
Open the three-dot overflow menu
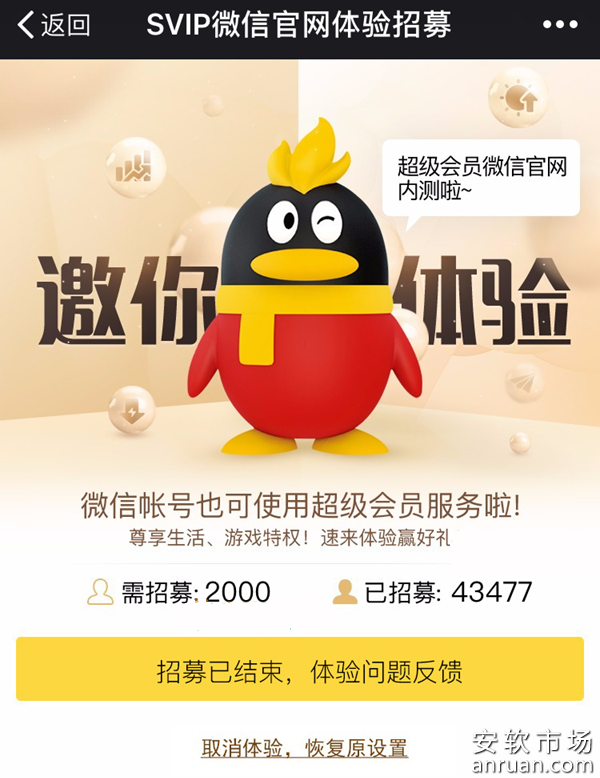click(x=560, y=25)
